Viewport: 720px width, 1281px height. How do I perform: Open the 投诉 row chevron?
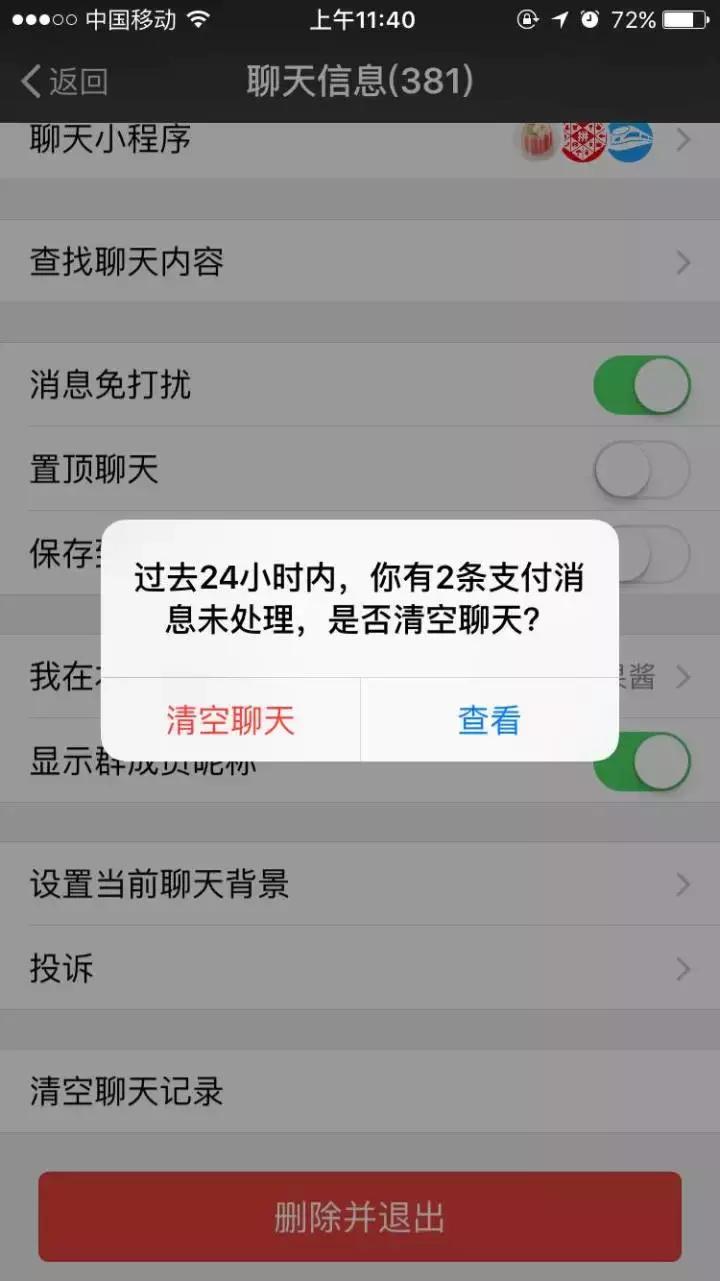(684, 968)
